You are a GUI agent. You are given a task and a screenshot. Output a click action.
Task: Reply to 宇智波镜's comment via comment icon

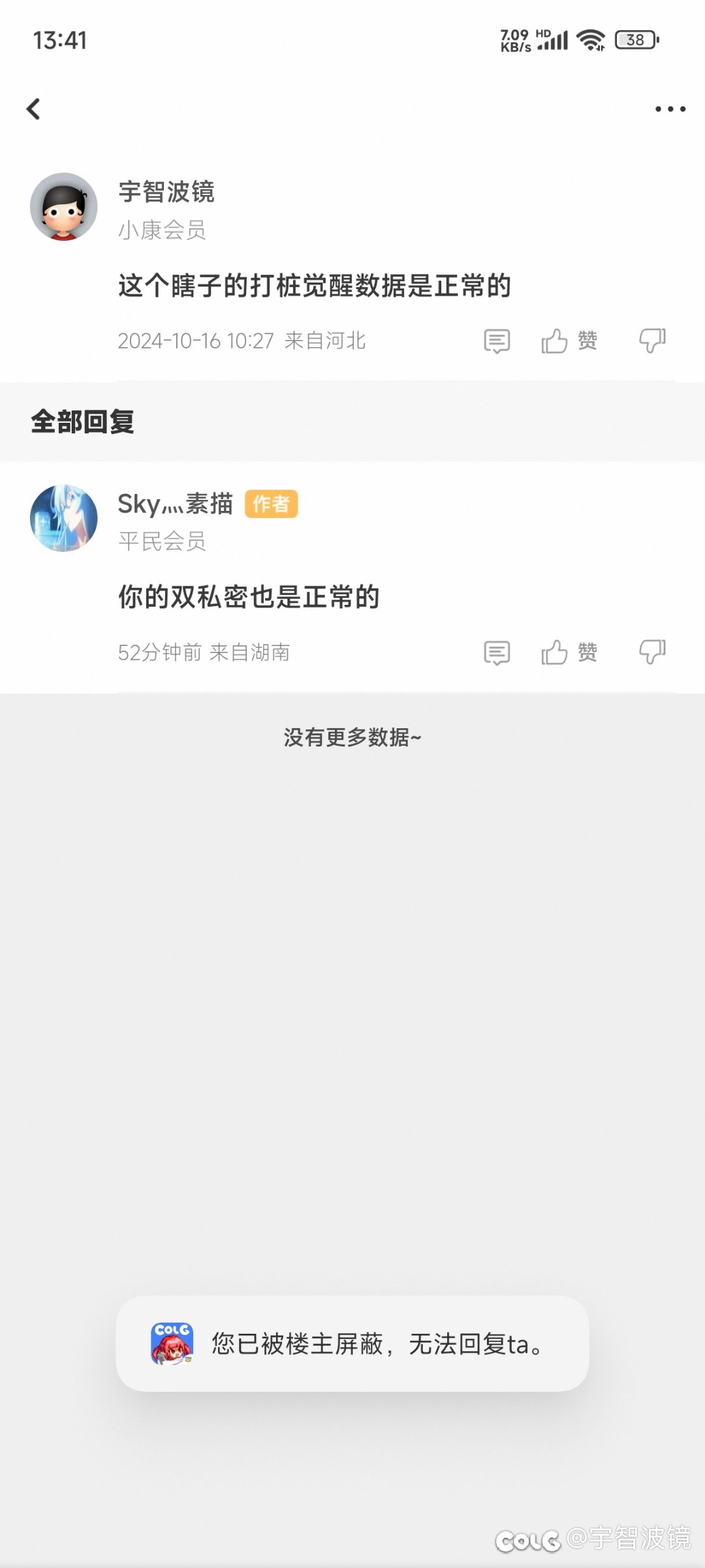(497, 341)
